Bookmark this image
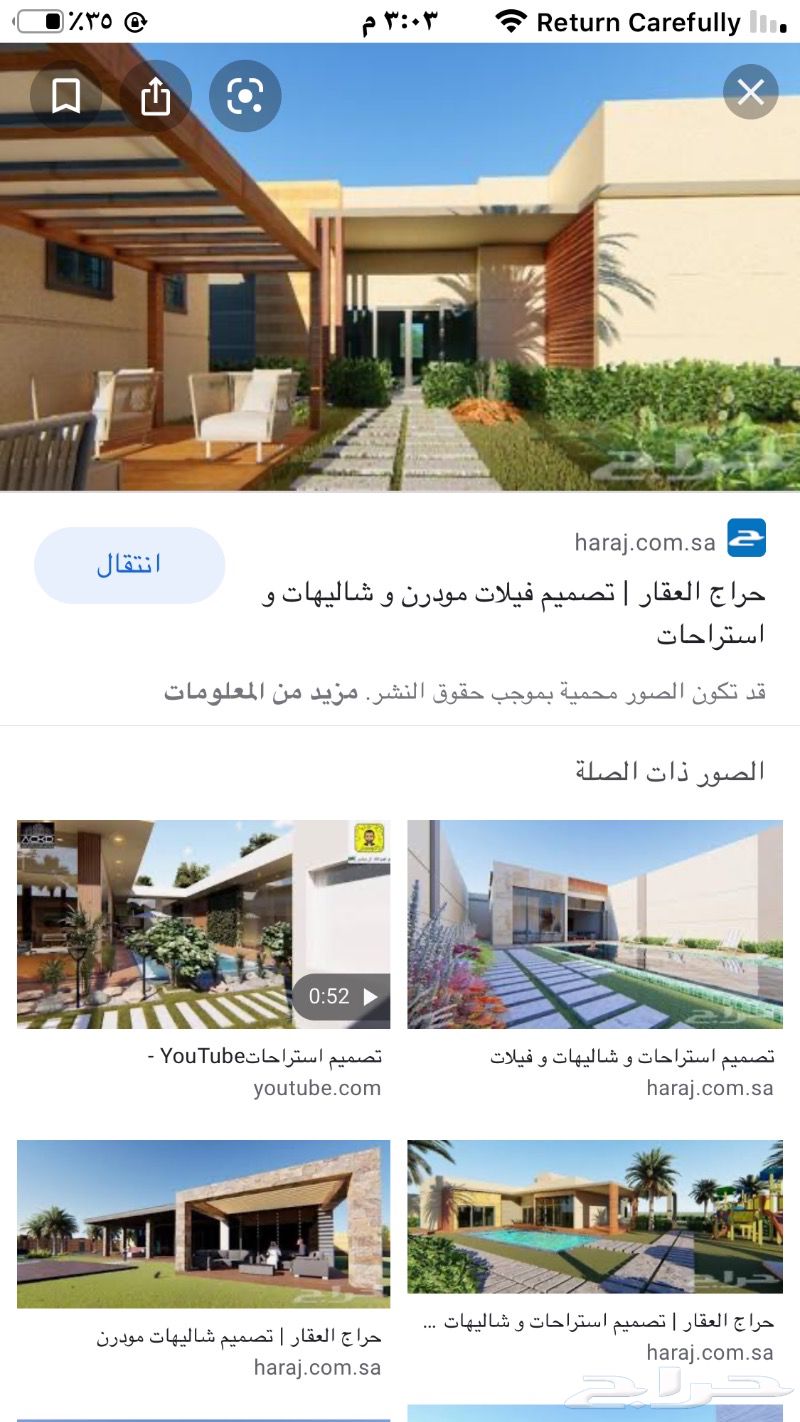800x1422 pixels. tap(66, 96)
